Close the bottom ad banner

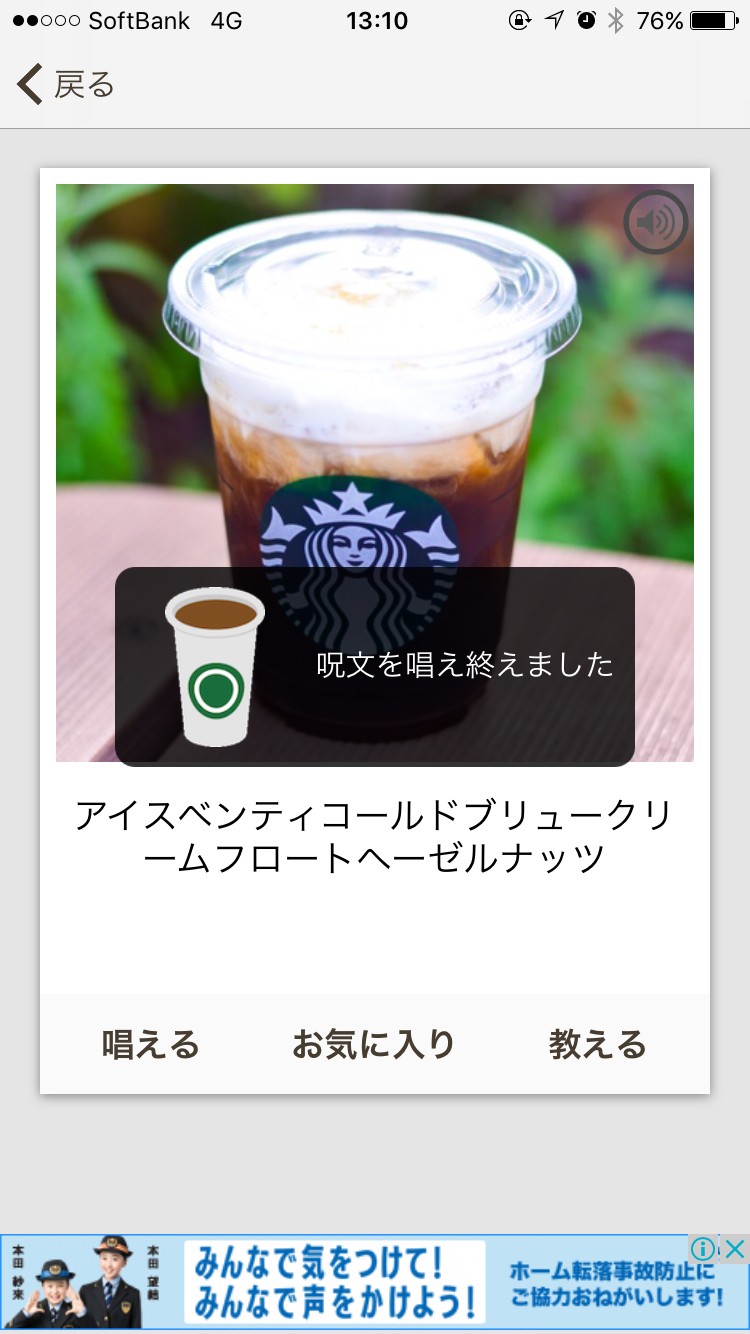(734, 1249)
